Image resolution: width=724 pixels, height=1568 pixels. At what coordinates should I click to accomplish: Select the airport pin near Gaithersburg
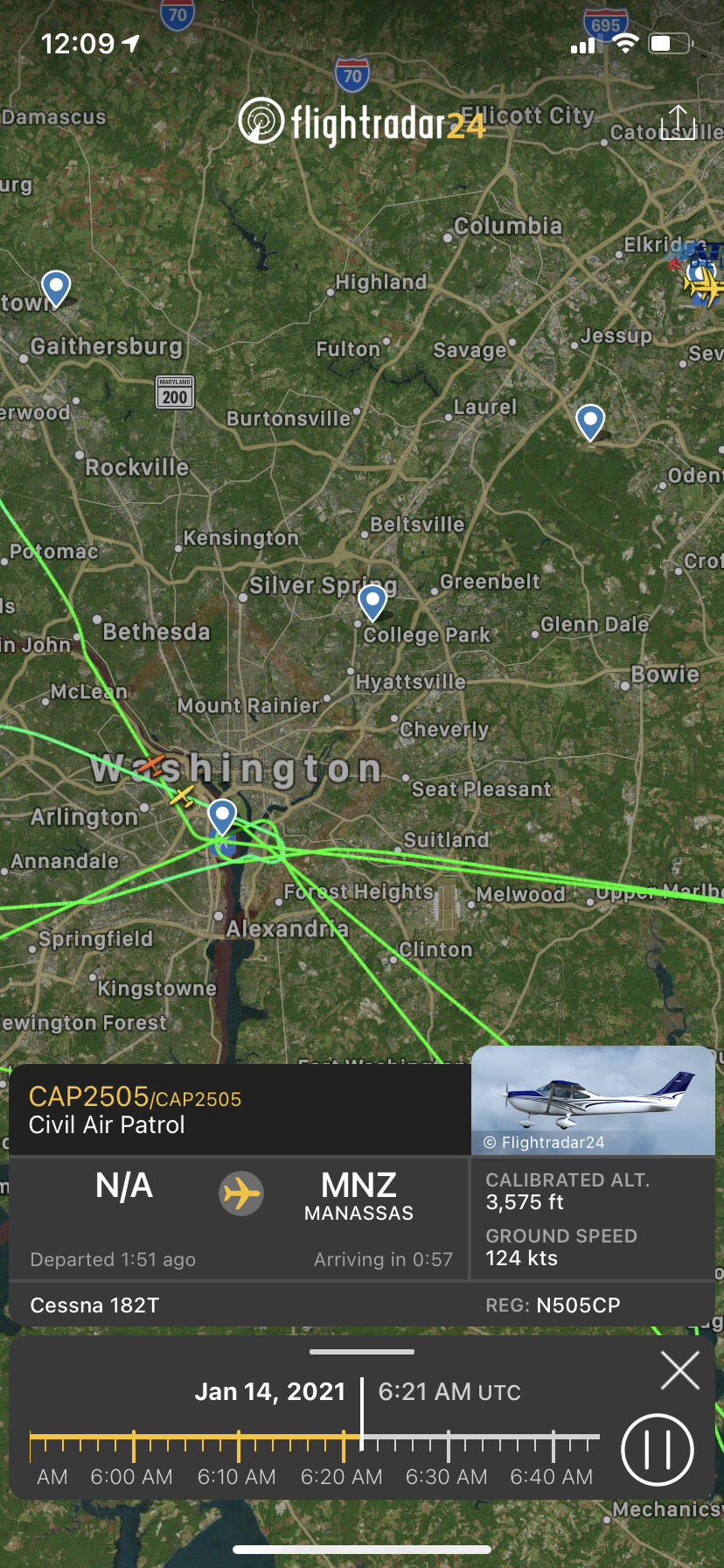[56, 287]
